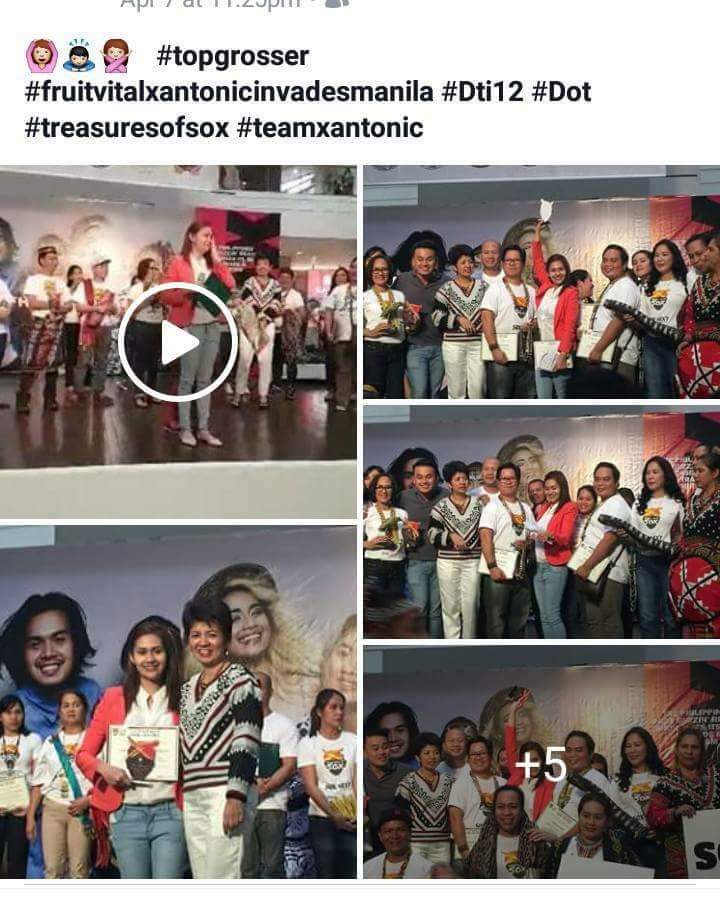Play the video in the post
This screenshot has height=906, width=720.
point(177,343)
